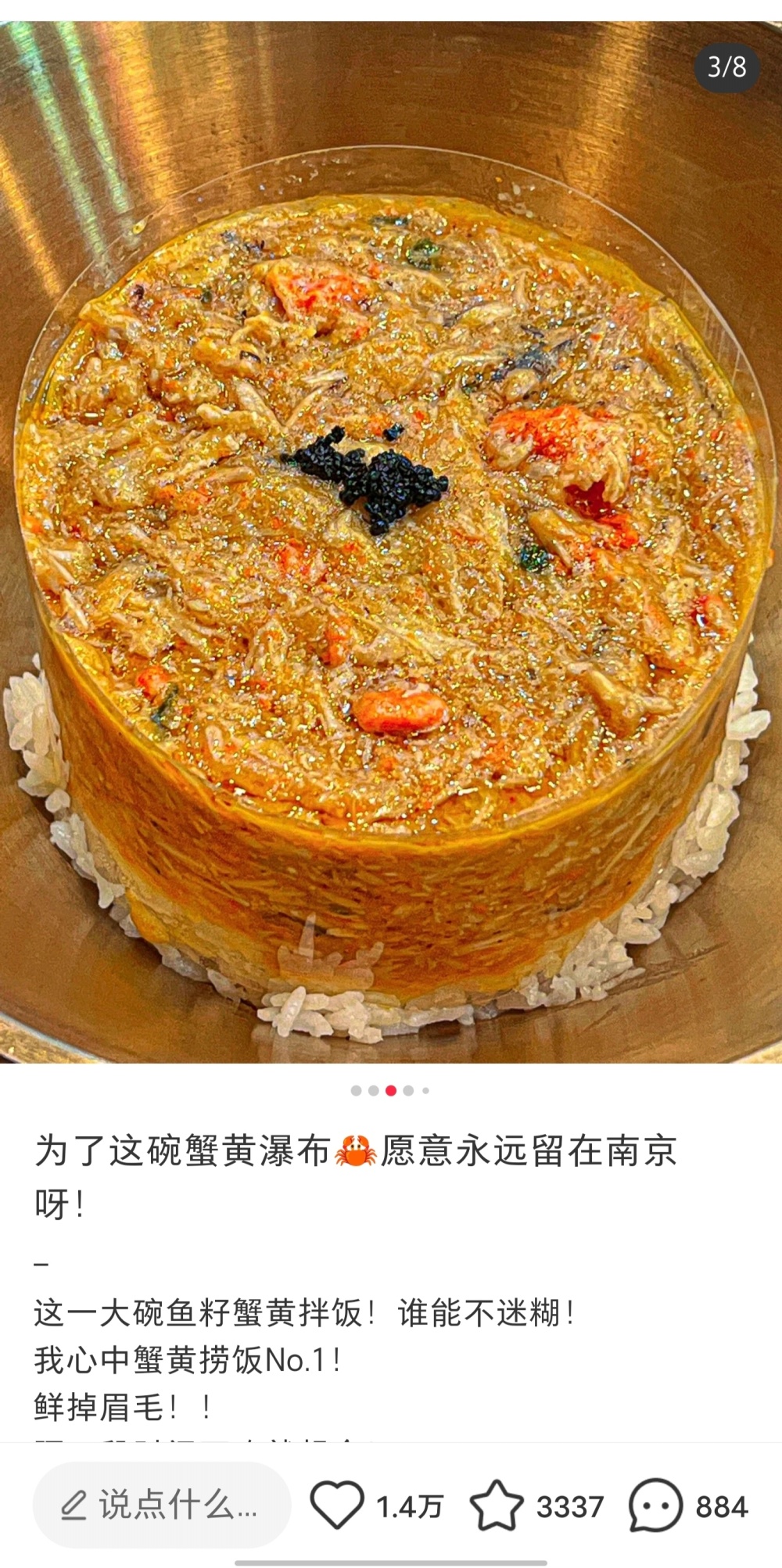This screenshot has height=1568, width=782.
Task: Tap the 说点什么 comment input field
Action: pos(162,1505)
